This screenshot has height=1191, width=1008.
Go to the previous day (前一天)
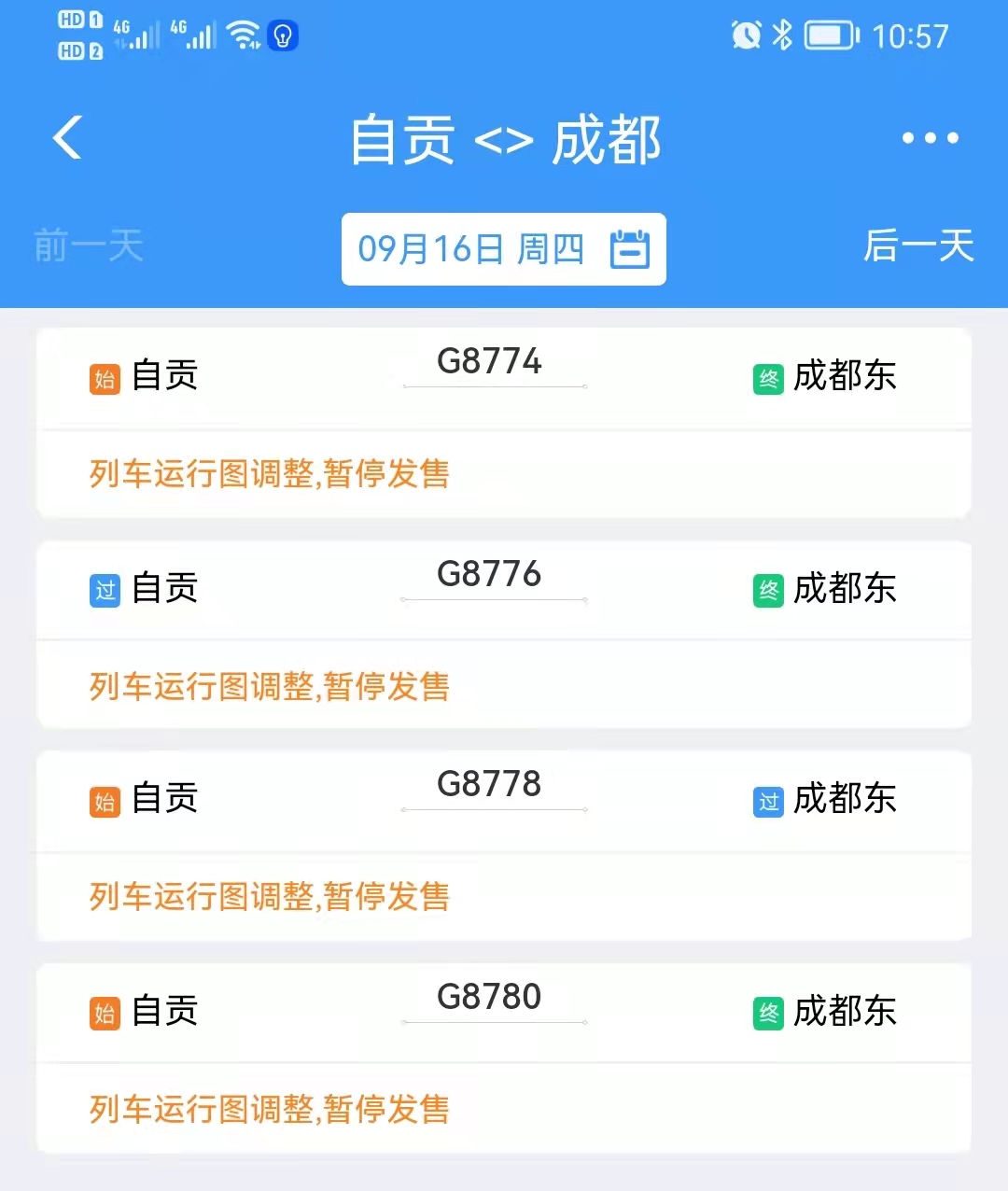89,246
